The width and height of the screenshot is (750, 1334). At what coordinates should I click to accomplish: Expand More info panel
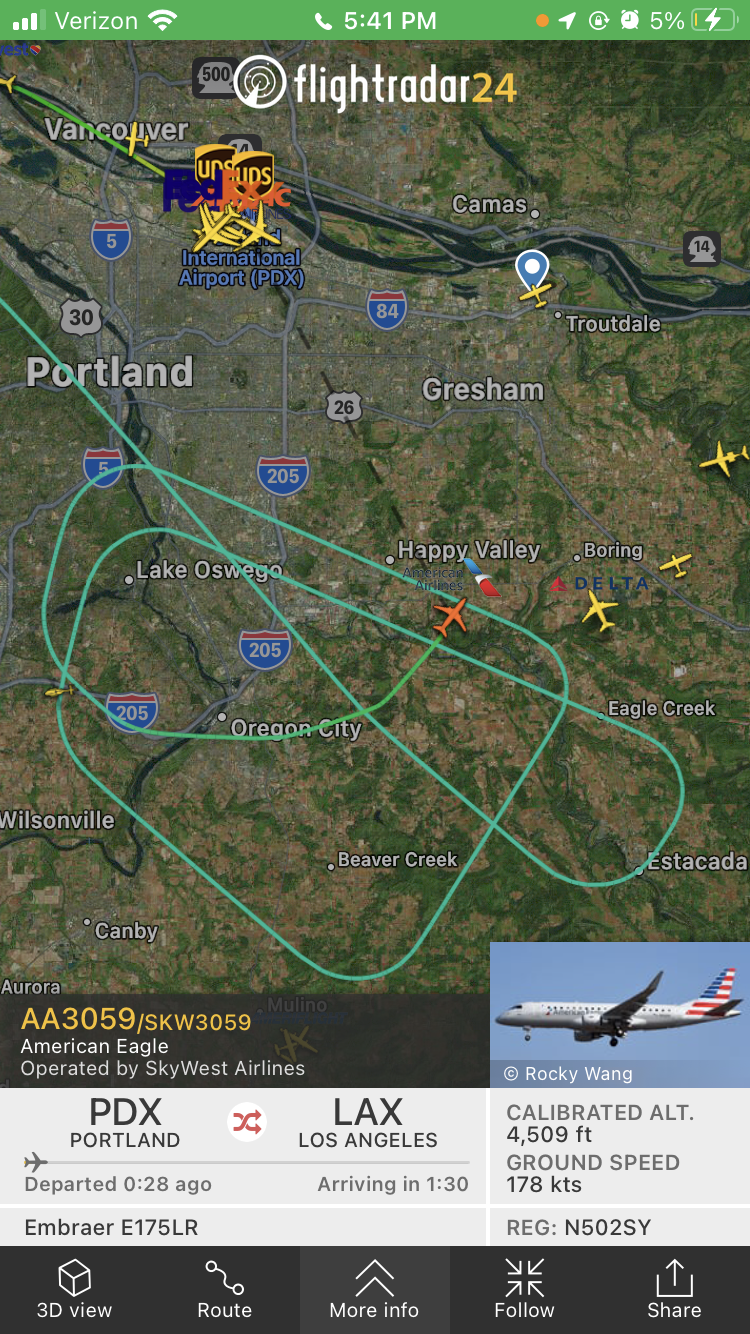tap(375, 1289)
